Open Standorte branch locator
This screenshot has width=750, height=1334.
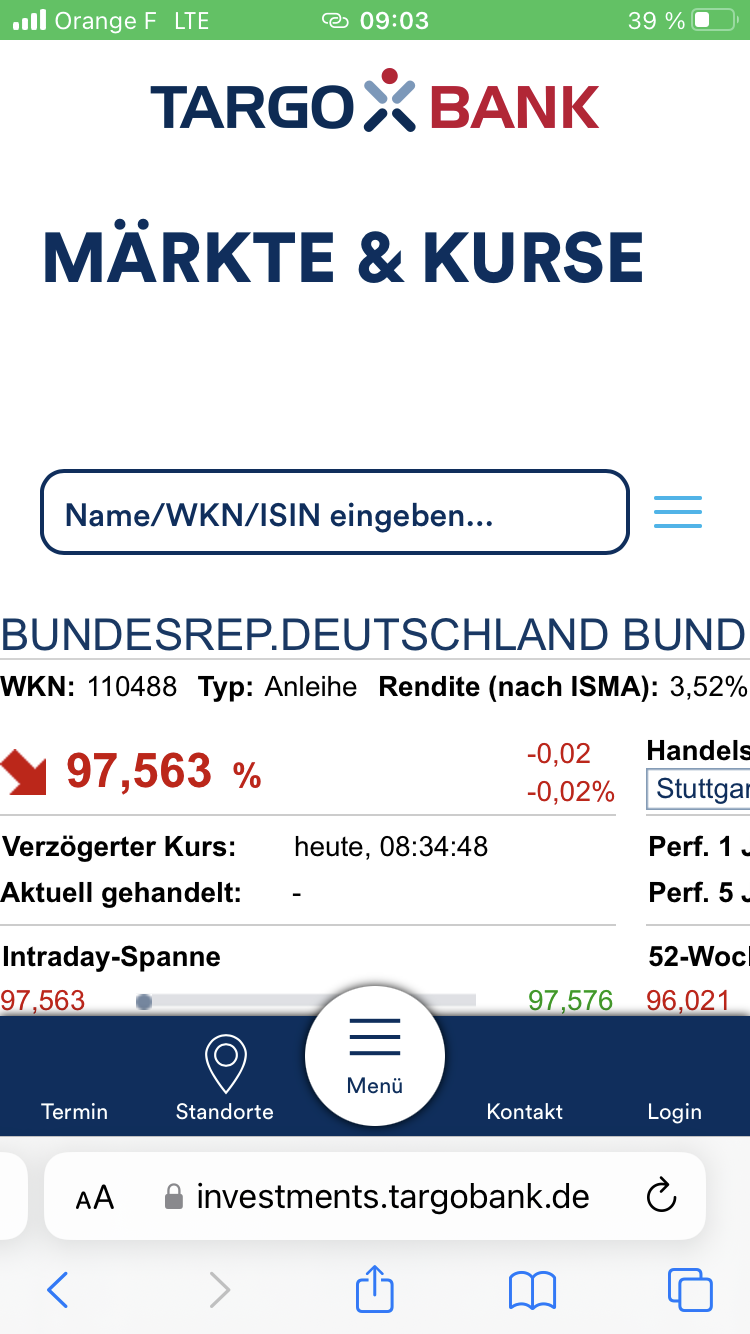225,1078
